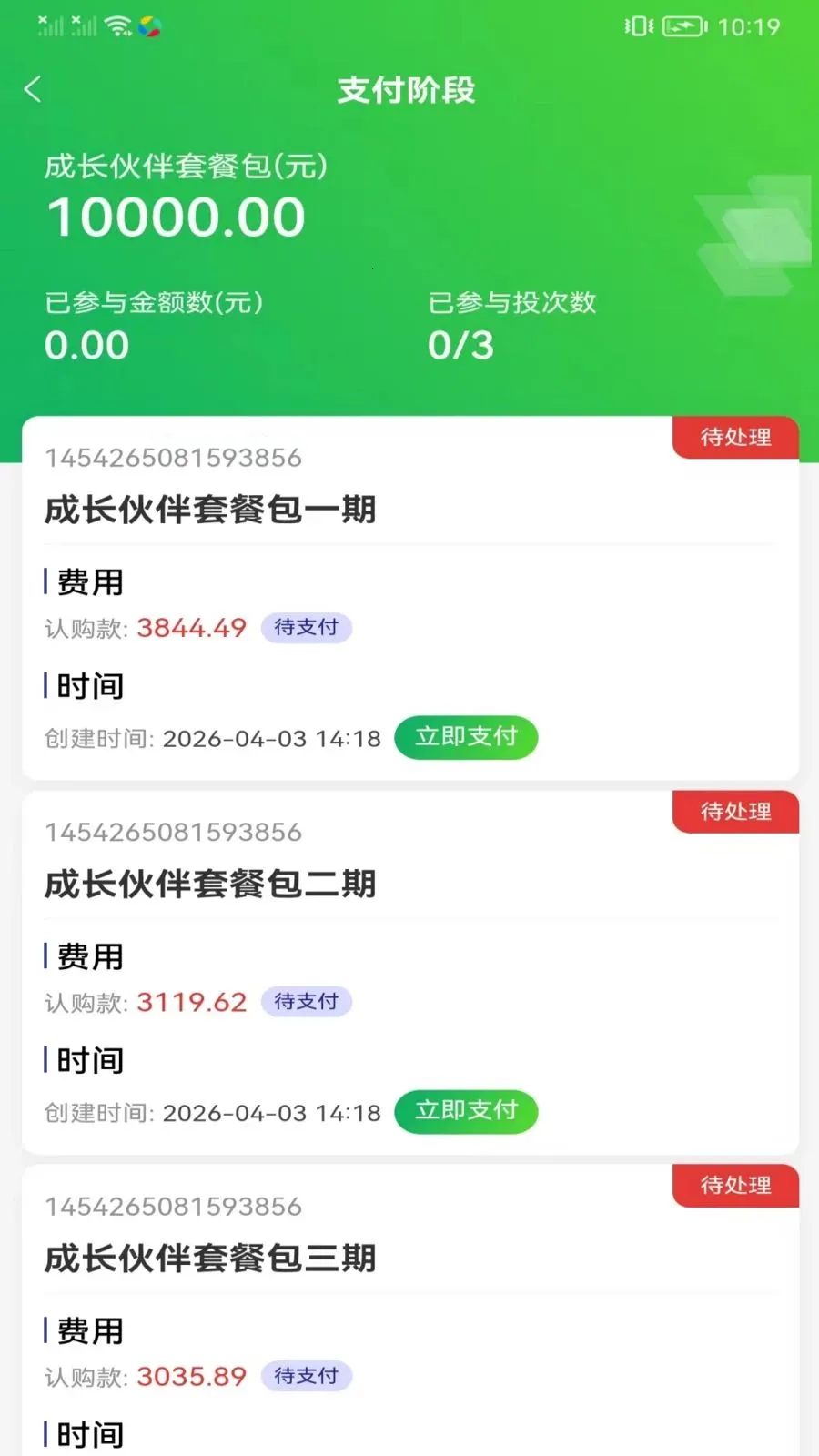
Task: Click order number 1454265081593856 on first card
Action: click(175, 459)
